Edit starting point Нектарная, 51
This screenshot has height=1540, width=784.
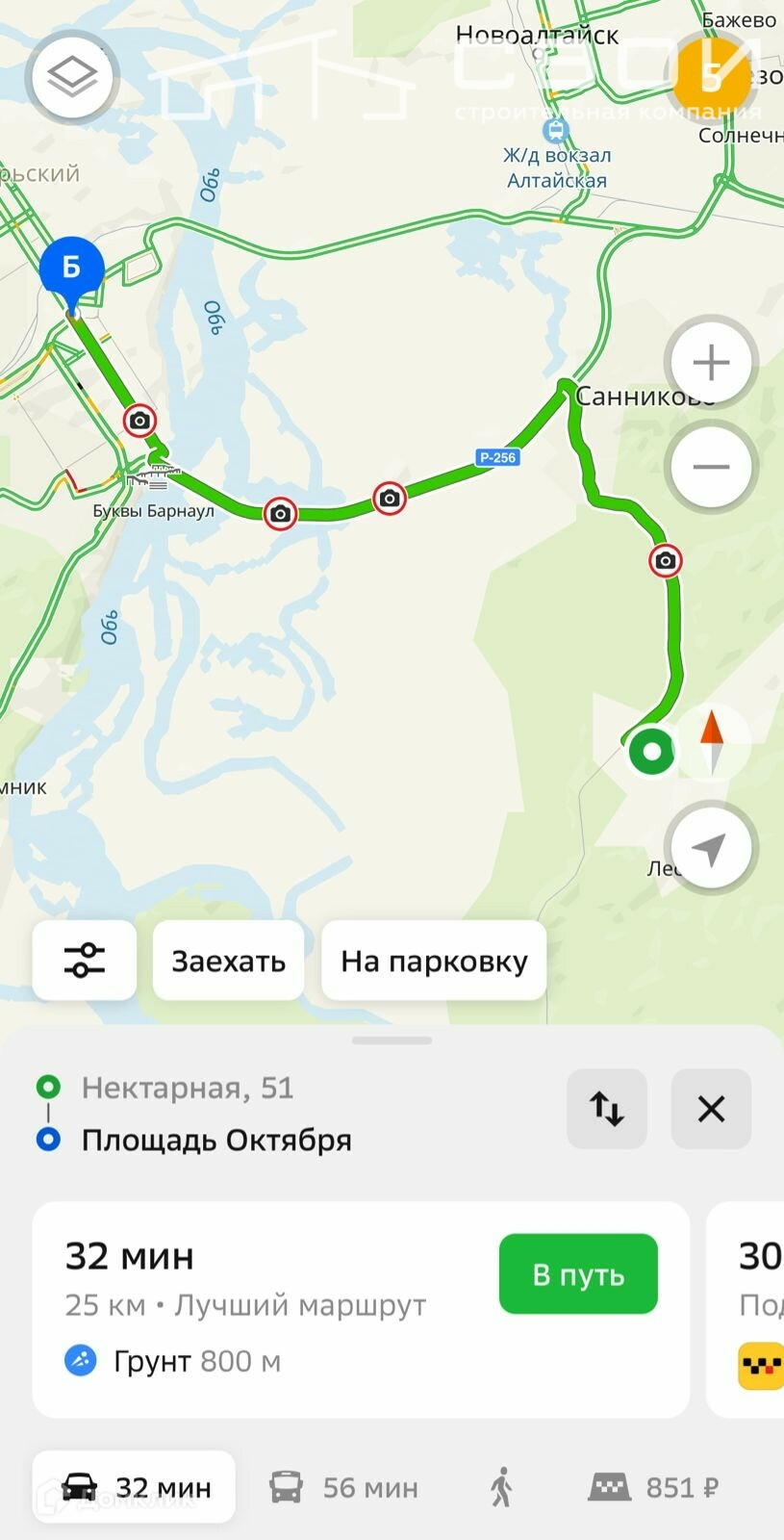click(188, 1088)
